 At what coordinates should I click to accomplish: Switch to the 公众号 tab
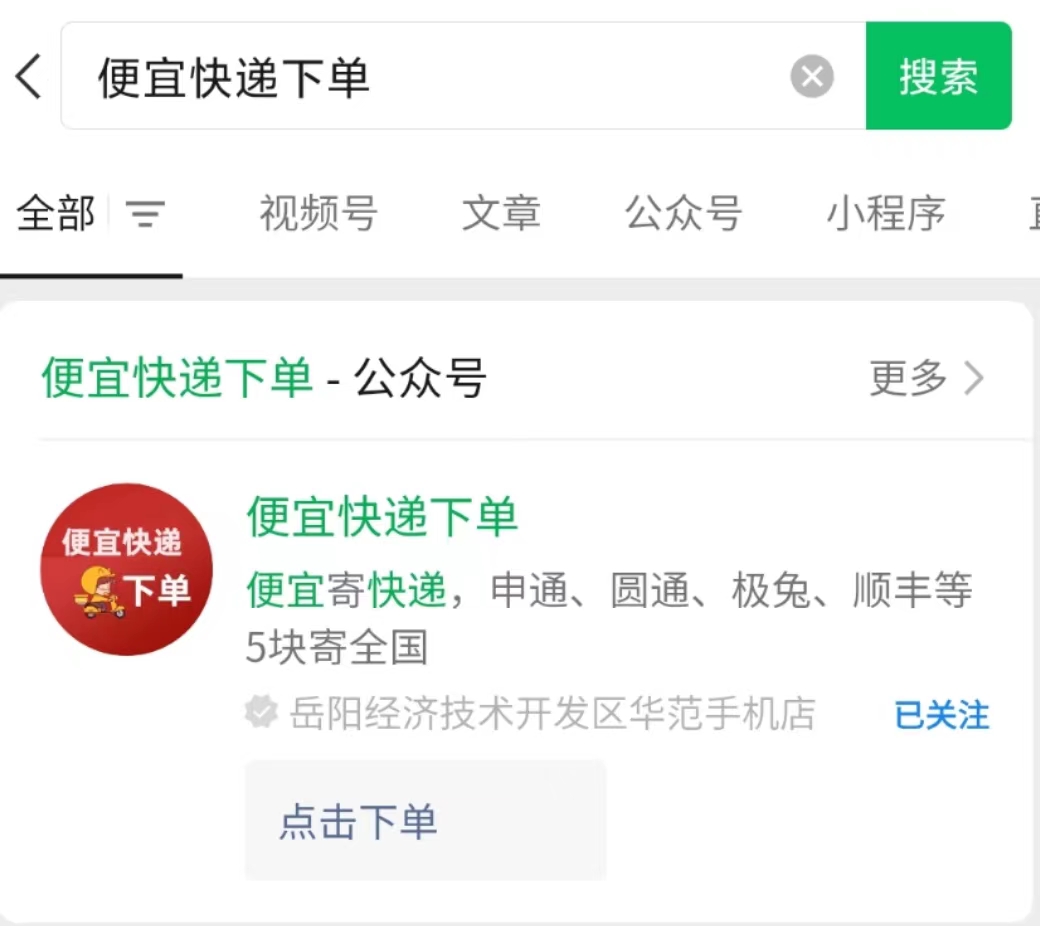point(684,214)
